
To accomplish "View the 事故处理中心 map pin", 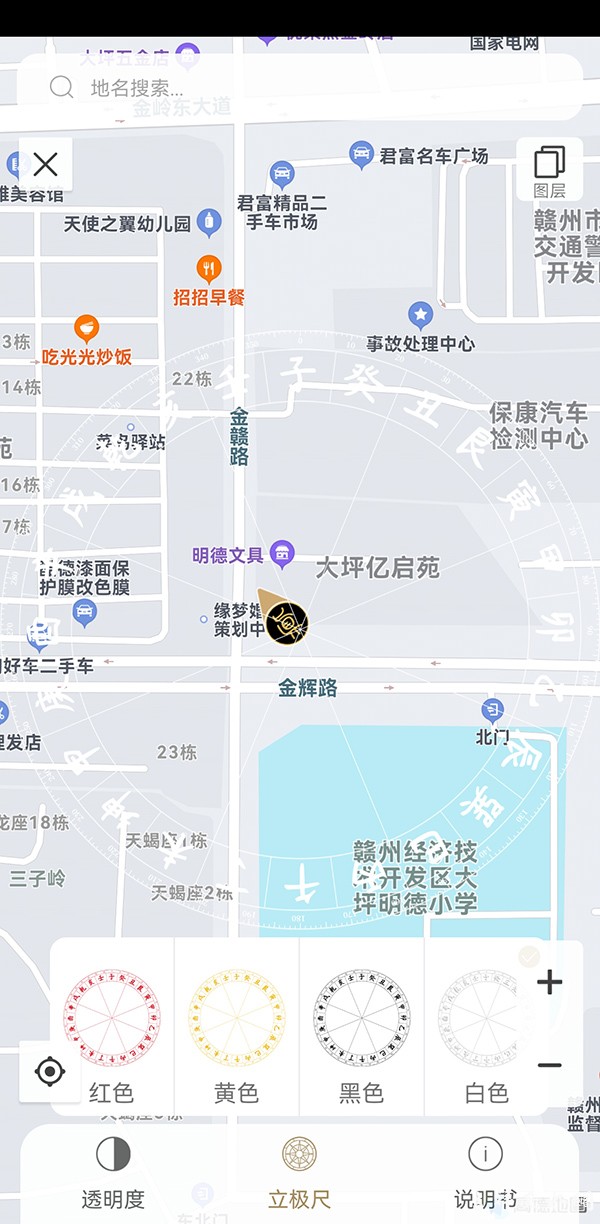I will pyautogui.click(x=421, y=316).
